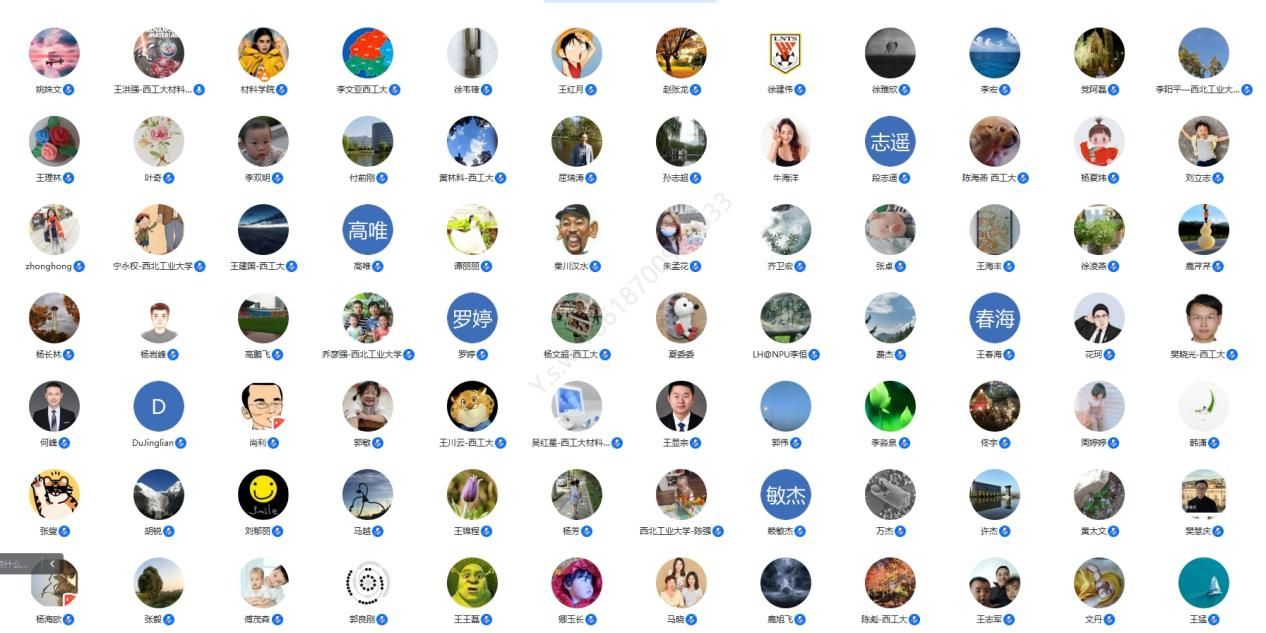The height and width of the screenshot is (633, 1266).
Task: Select participant 王理林
Action: click(54, 142)
